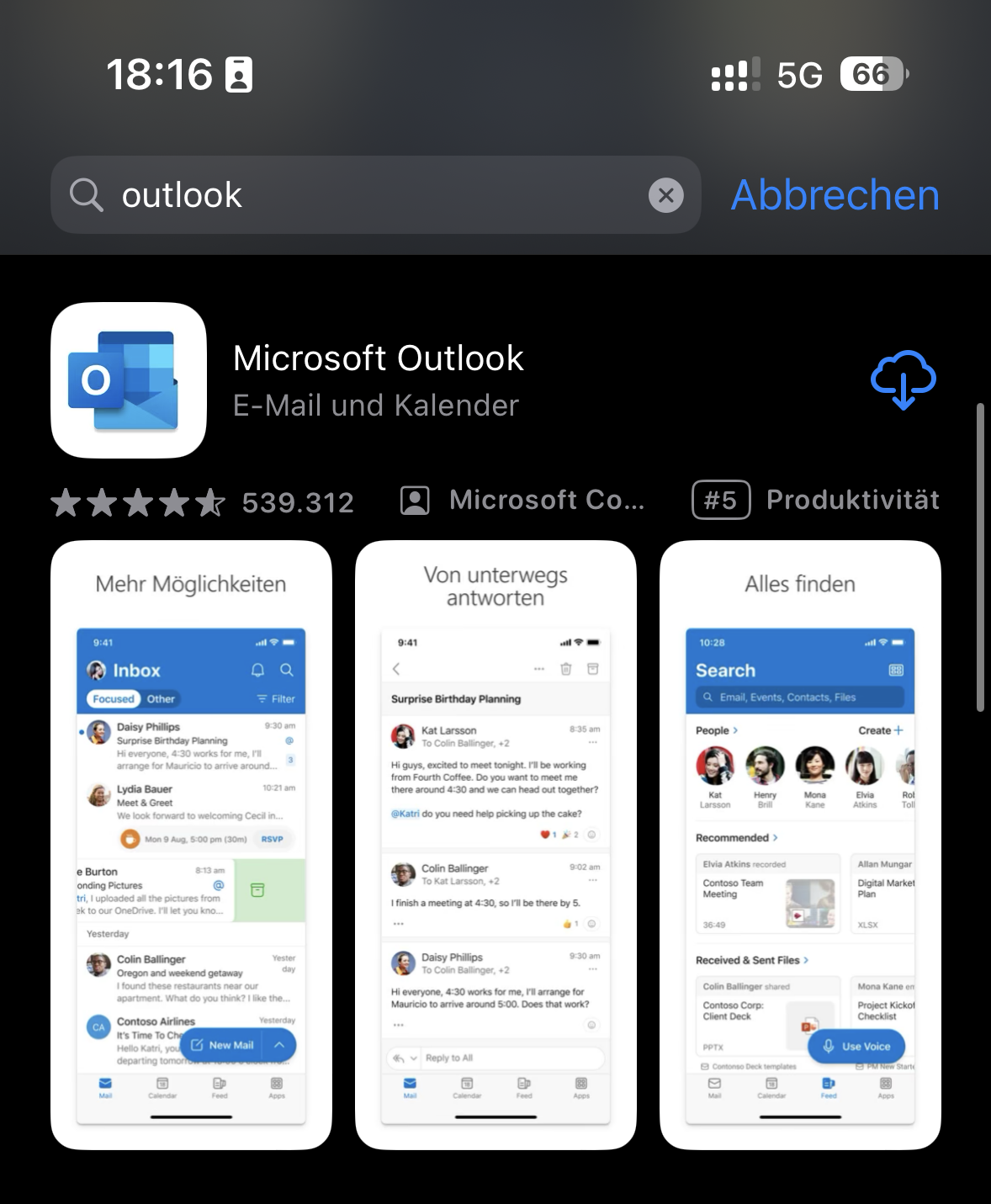Open the Mehr Möglichkeiten screenshot

pyautogui.click(x=191, y=845)
